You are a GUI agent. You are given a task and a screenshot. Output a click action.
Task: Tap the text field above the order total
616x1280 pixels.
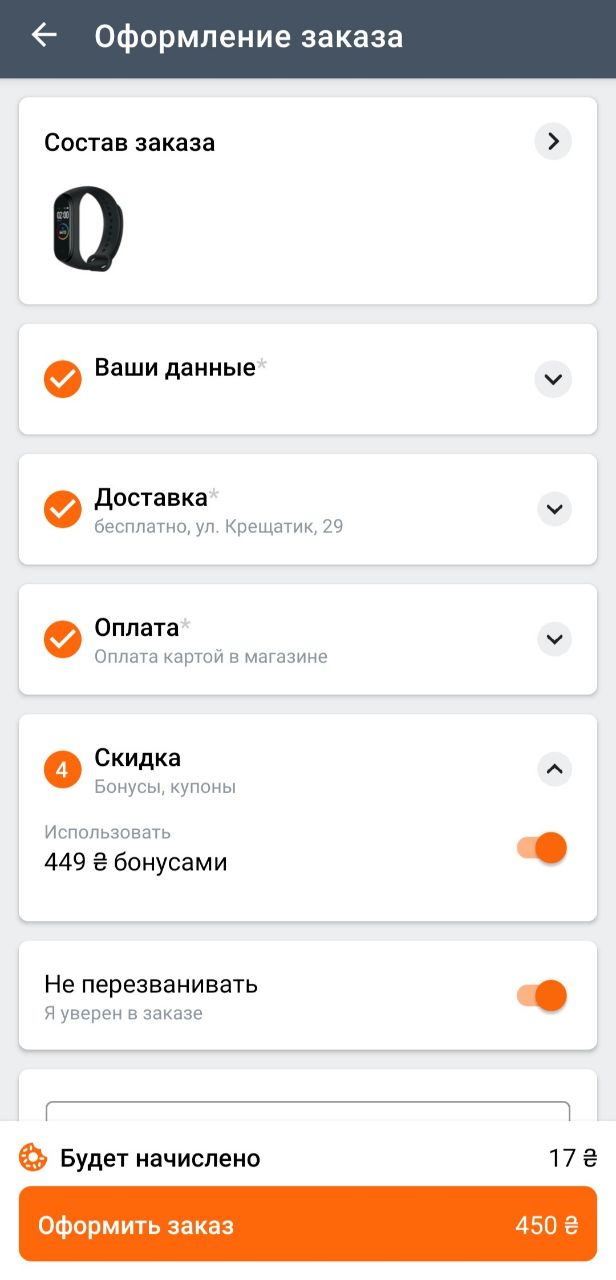308,1111
